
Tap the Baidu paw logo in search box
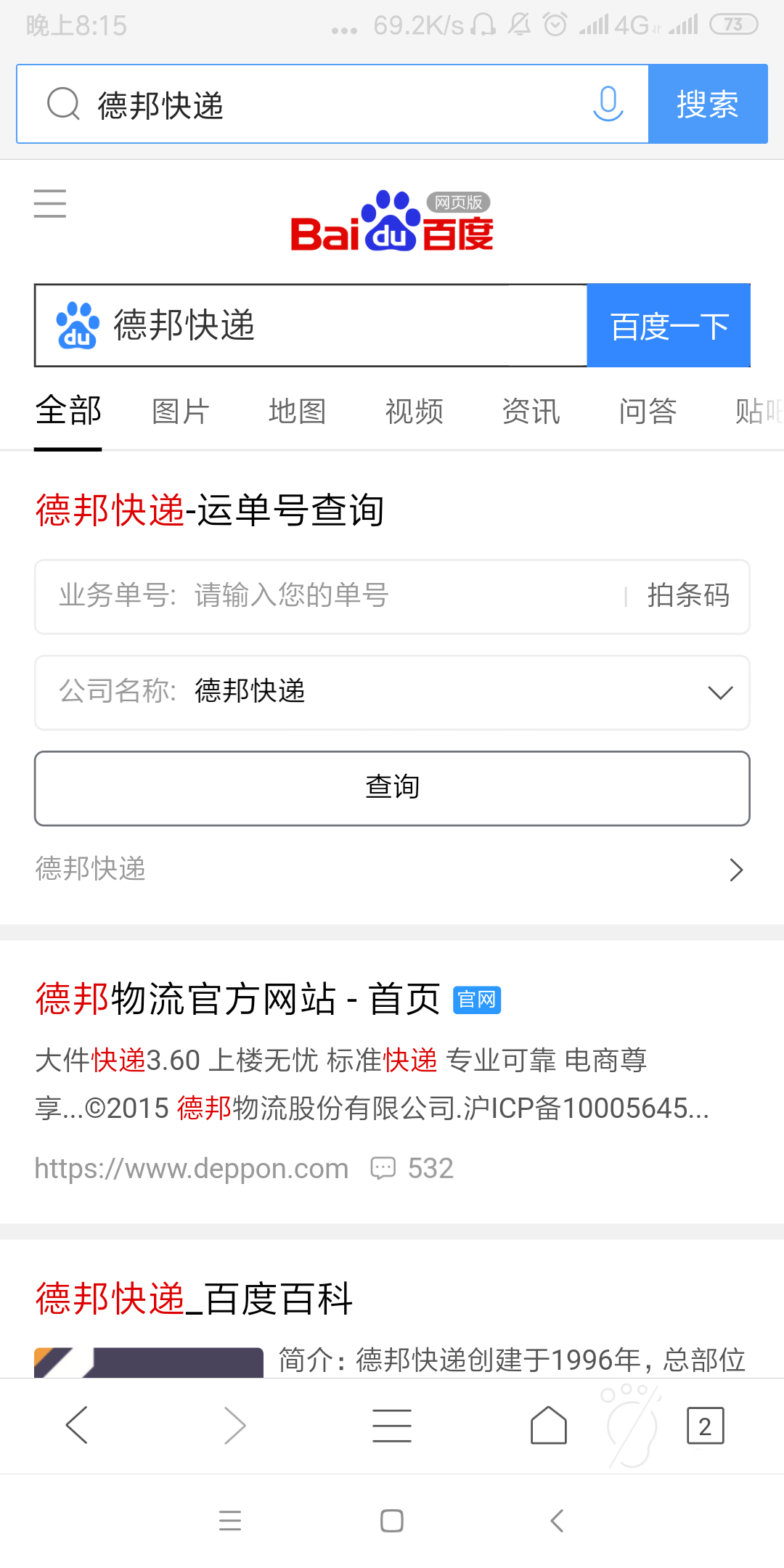point(76,325)
